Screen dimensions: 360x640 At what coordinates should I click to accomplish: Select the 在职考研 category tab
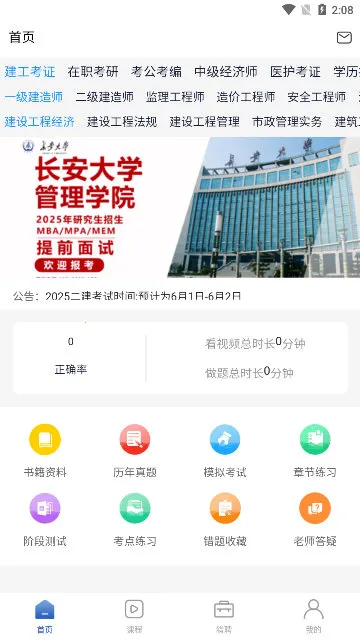click(x=93, y=72)
